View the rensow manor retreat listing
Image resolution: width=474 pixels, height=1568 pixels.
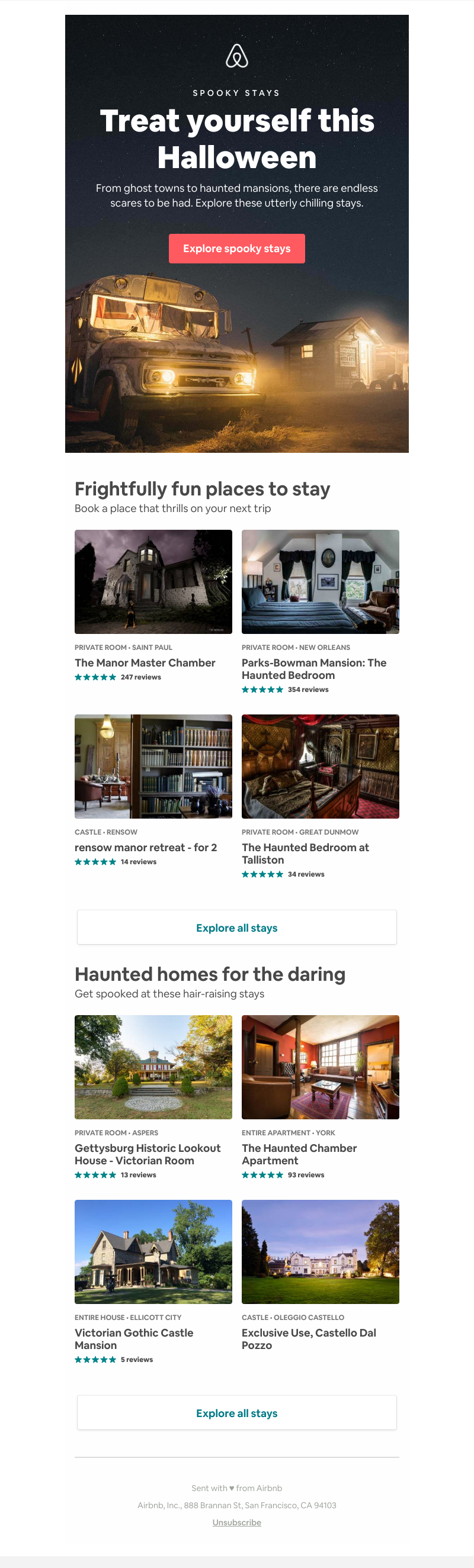pos(145,846)
